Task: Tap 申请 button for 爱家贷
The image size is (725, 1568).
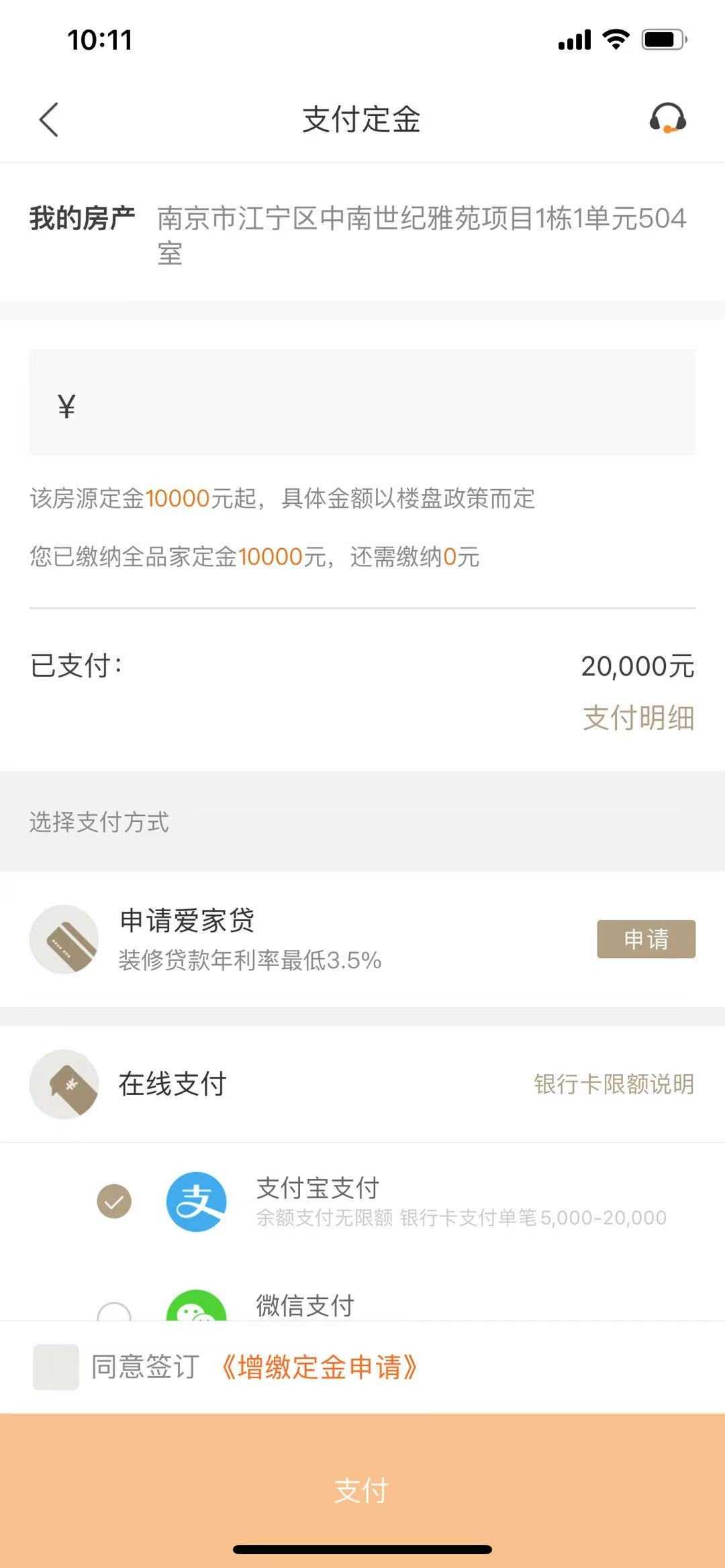Action: pos(646,939)
